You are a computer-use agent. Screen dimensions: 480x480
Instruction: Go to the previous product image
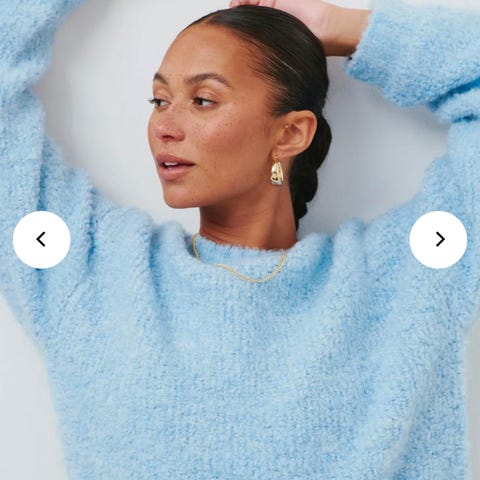(42, 240)
